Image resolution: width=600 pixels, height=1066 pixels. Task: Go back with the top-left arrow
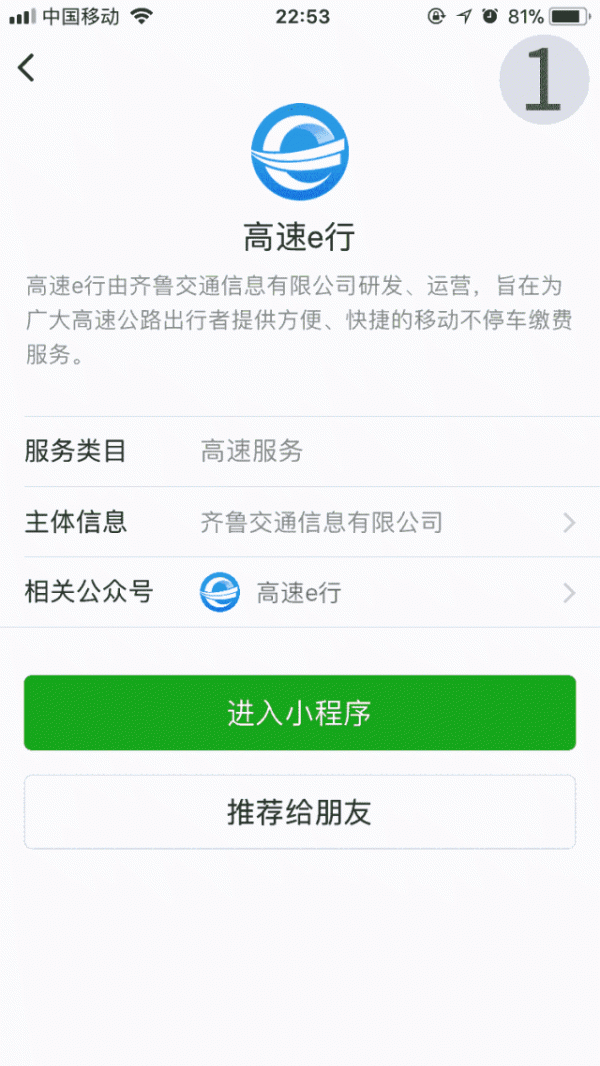pyautogui.click(x=27, y=68)
